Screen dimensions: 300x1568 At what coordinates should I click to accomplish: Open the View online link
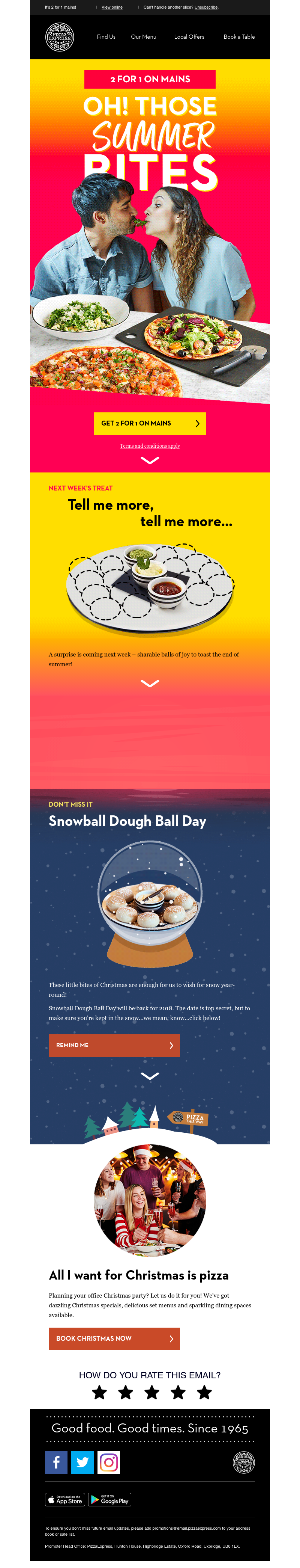[x=112, y=7]
